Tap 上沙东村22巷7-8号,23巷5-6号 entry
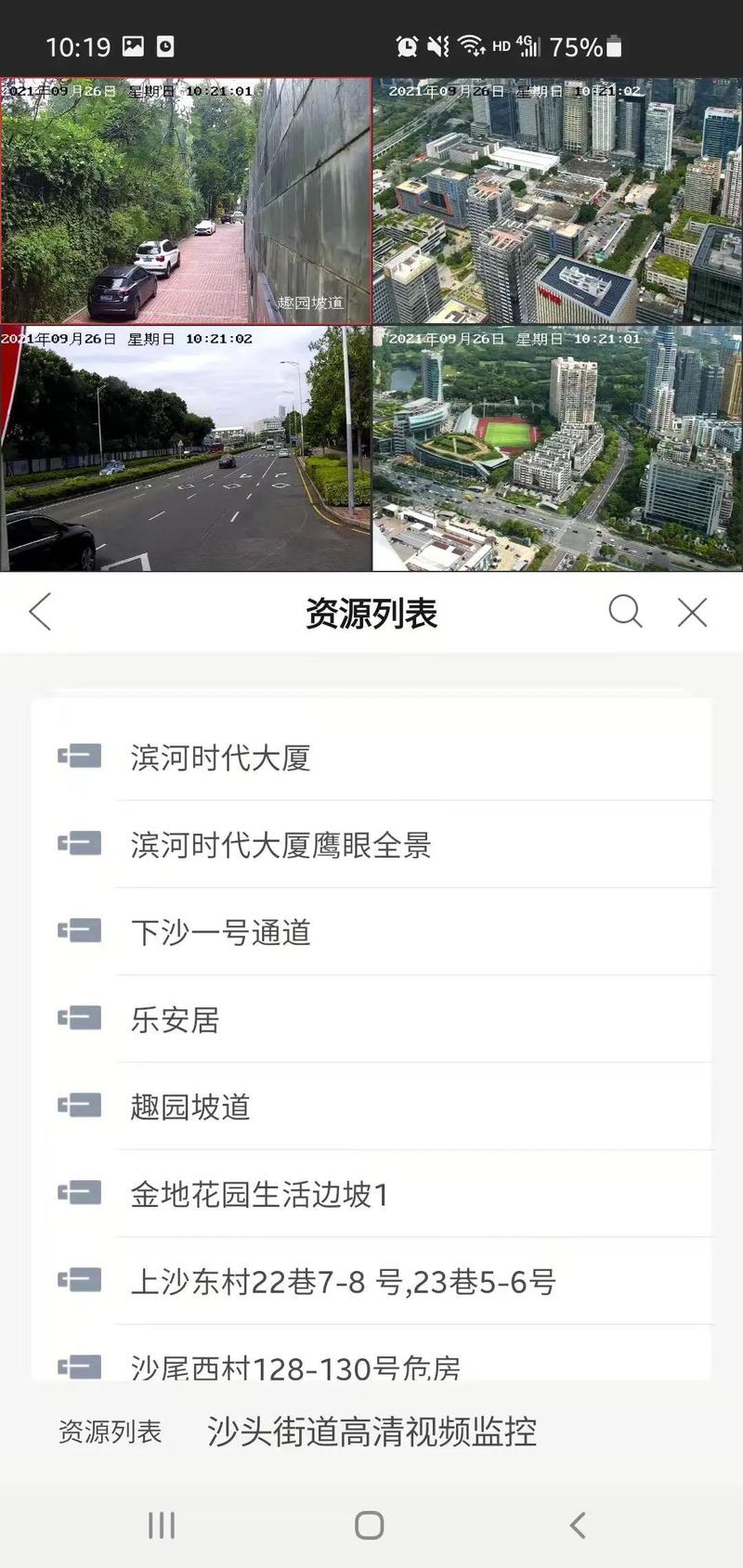The width and height of the screenshot is (743, 1568). click(343, 1281)
